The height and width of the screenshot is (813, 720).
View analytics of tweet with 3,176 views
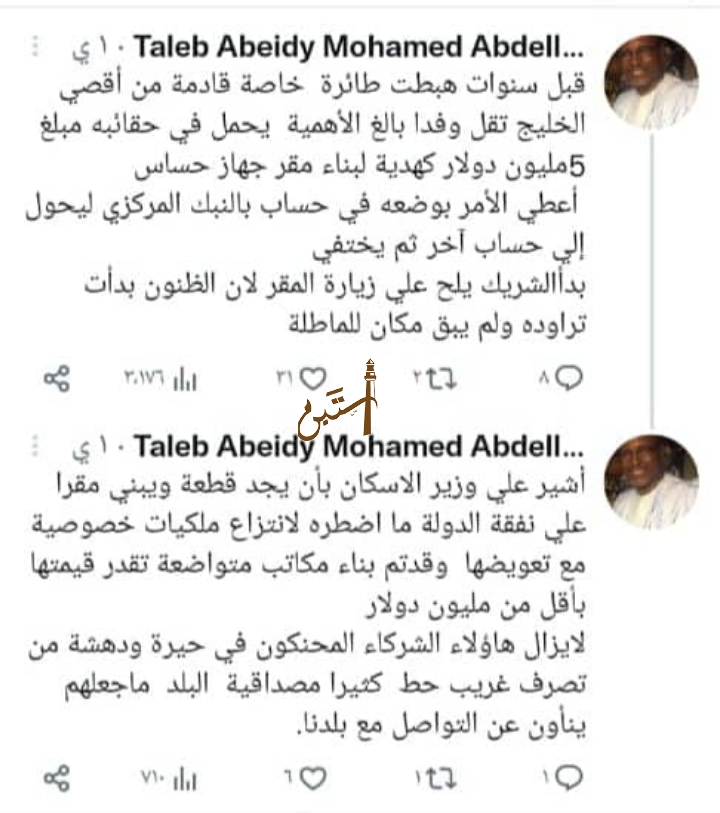[186, 378]
